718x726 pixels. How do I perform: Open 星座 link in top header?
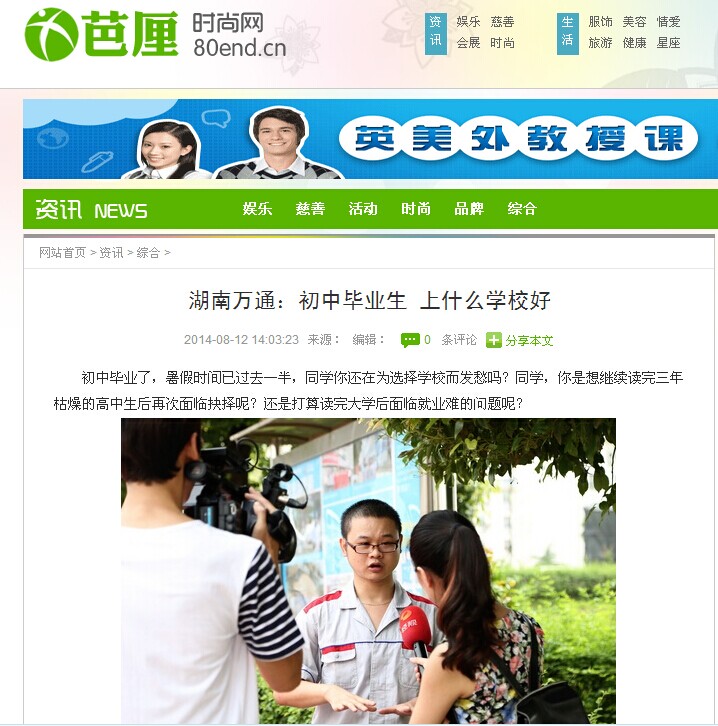click(668, 43)
